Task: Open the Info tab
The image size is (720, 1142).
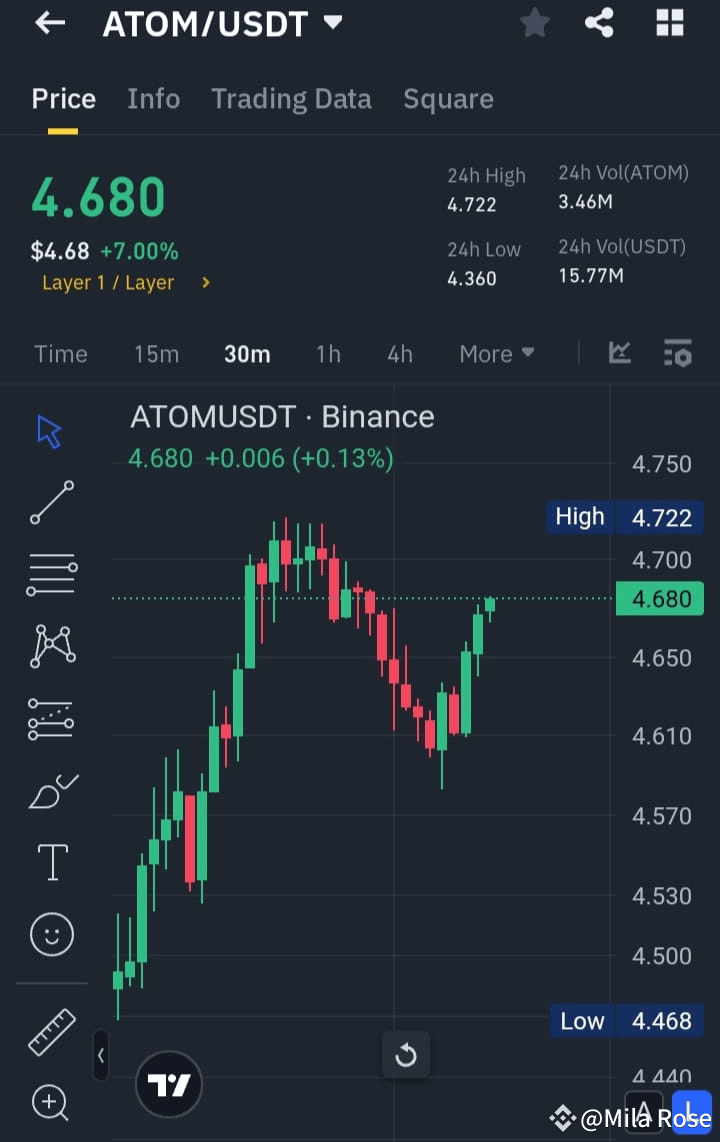Action: pos(153,98)
